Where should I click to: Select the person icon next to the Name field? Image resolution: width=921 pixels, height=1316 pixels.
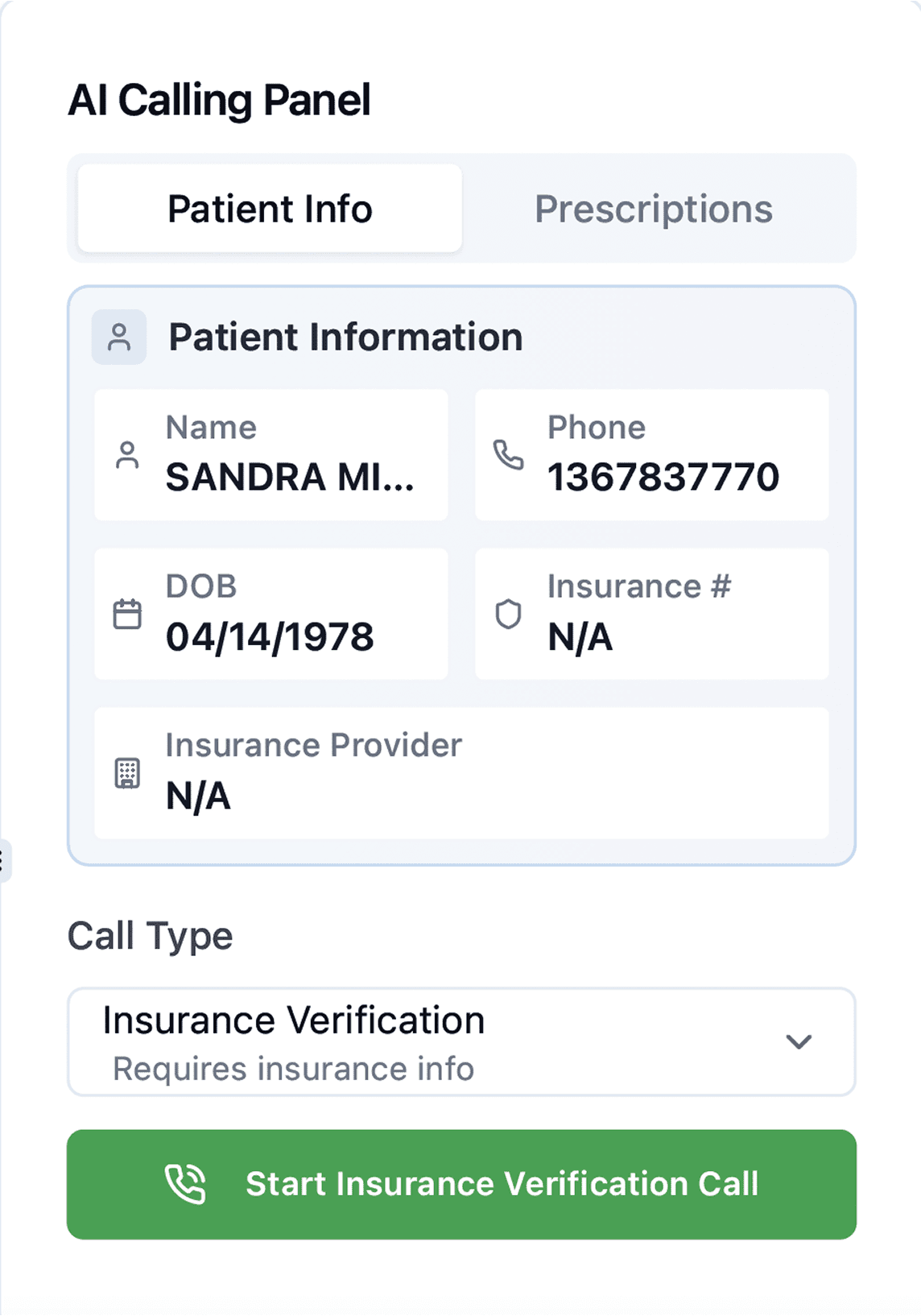coord(128,453)
